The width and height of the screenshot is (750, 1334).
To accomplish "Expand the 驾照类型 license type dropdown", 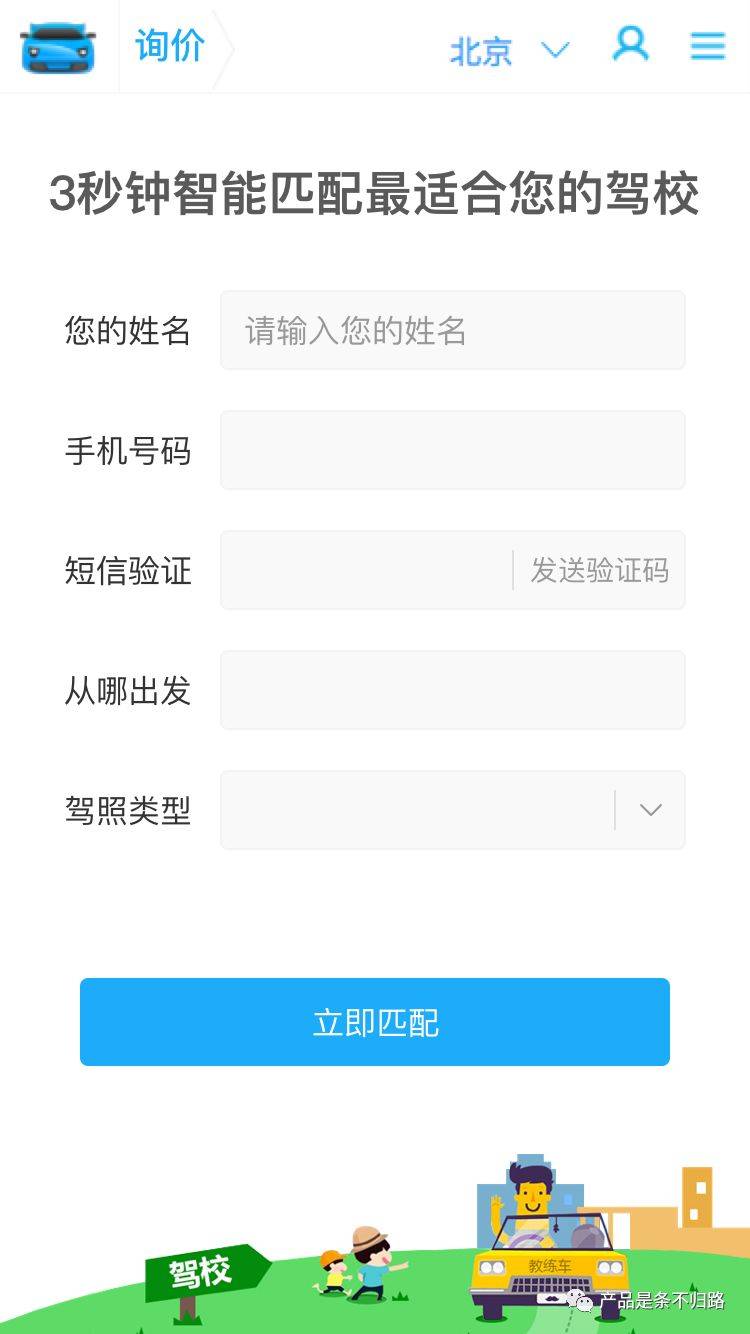I will [453, 810].
